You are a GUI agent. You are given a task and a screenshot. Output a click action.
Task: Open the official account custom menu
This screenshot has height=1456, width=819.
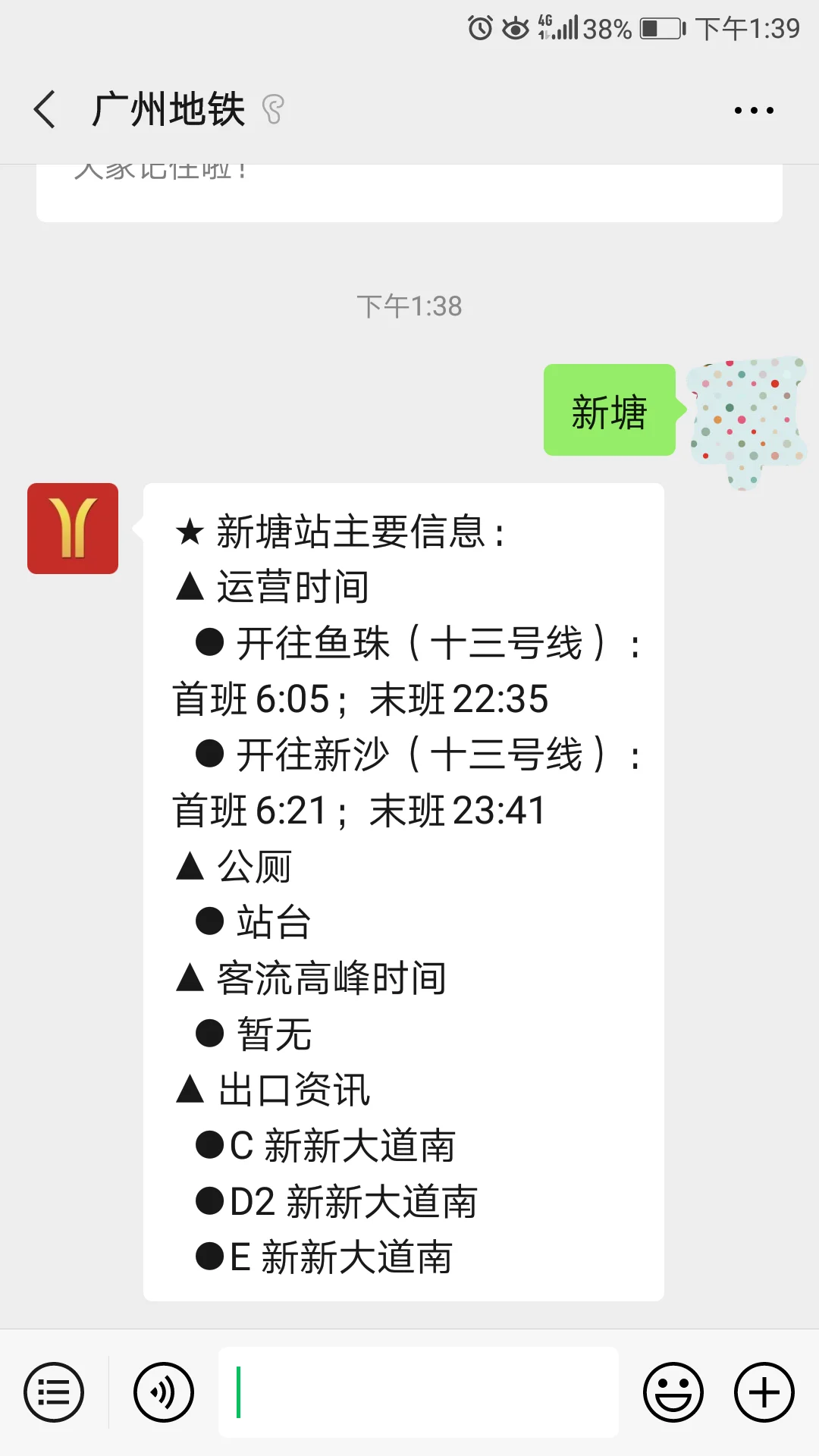(x=53, y=1392)
